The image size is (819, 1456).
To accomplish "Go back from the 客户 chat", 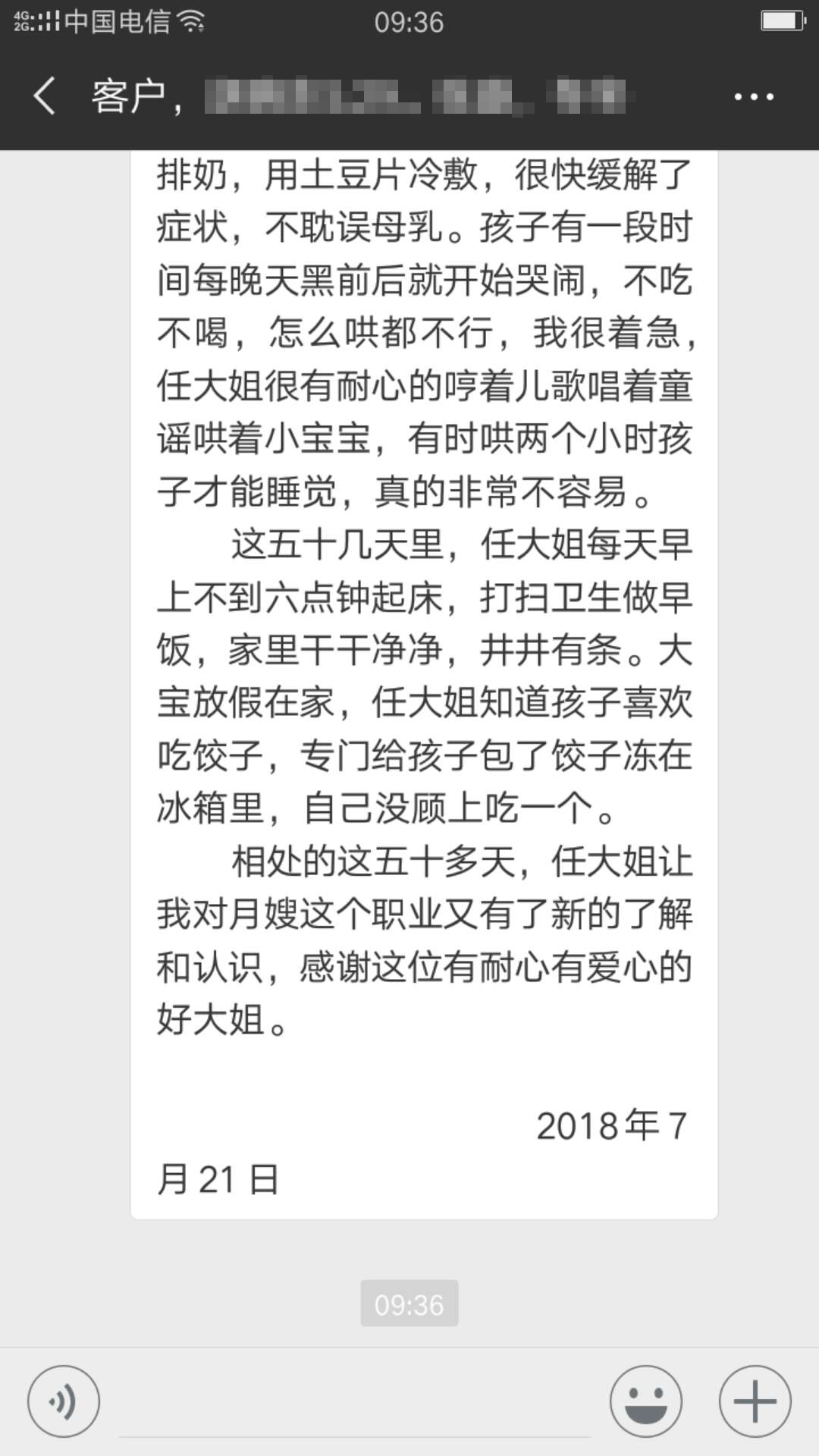I will coord(45,96).
